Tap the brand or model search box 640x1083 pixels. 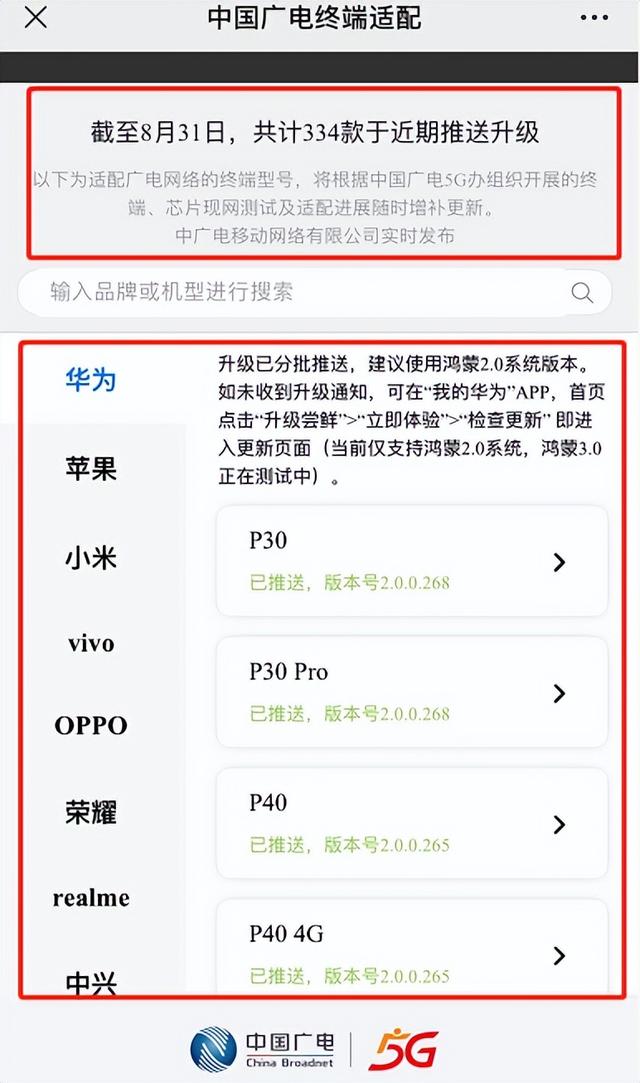coord(314,292)
